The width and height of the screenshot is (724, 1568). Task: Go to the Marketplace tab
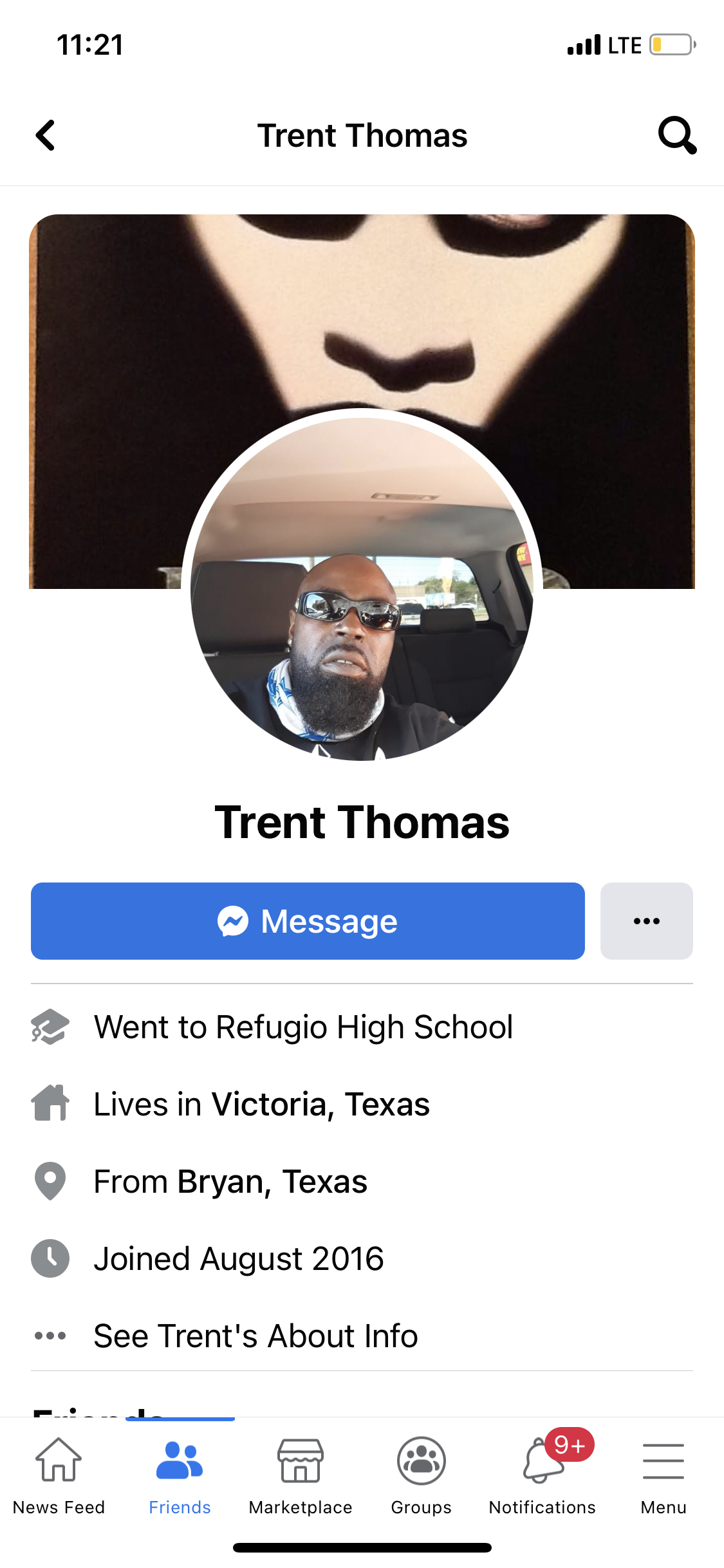click(x=301, y=1473)
